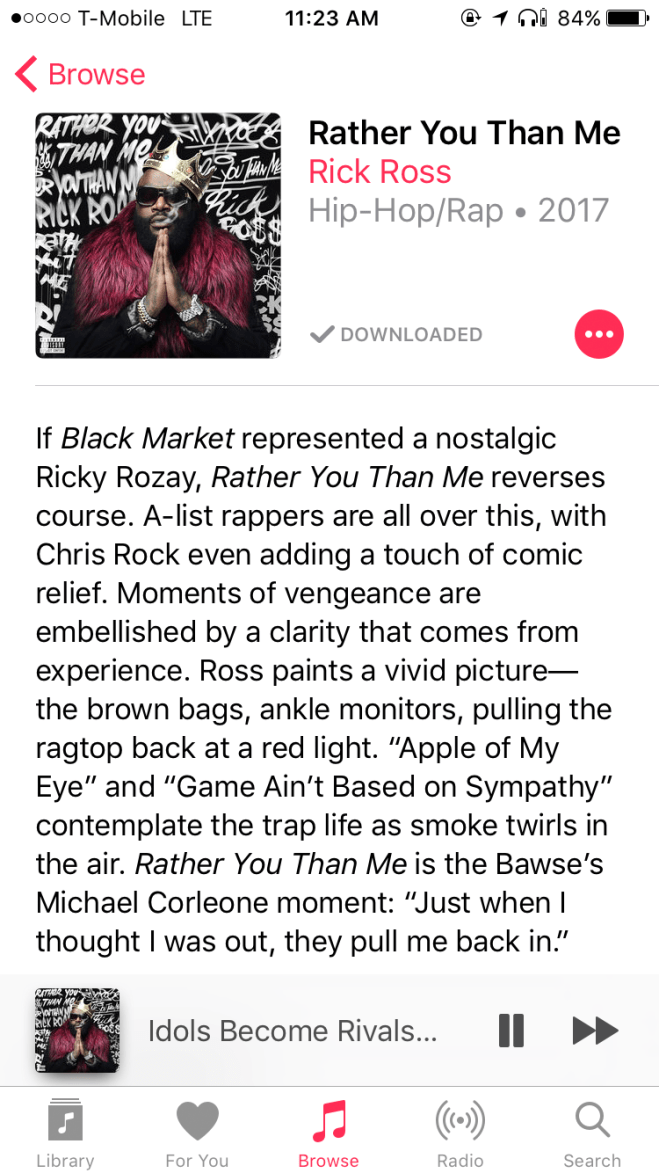
Task: Skip to the next track
Action: 595,1031
